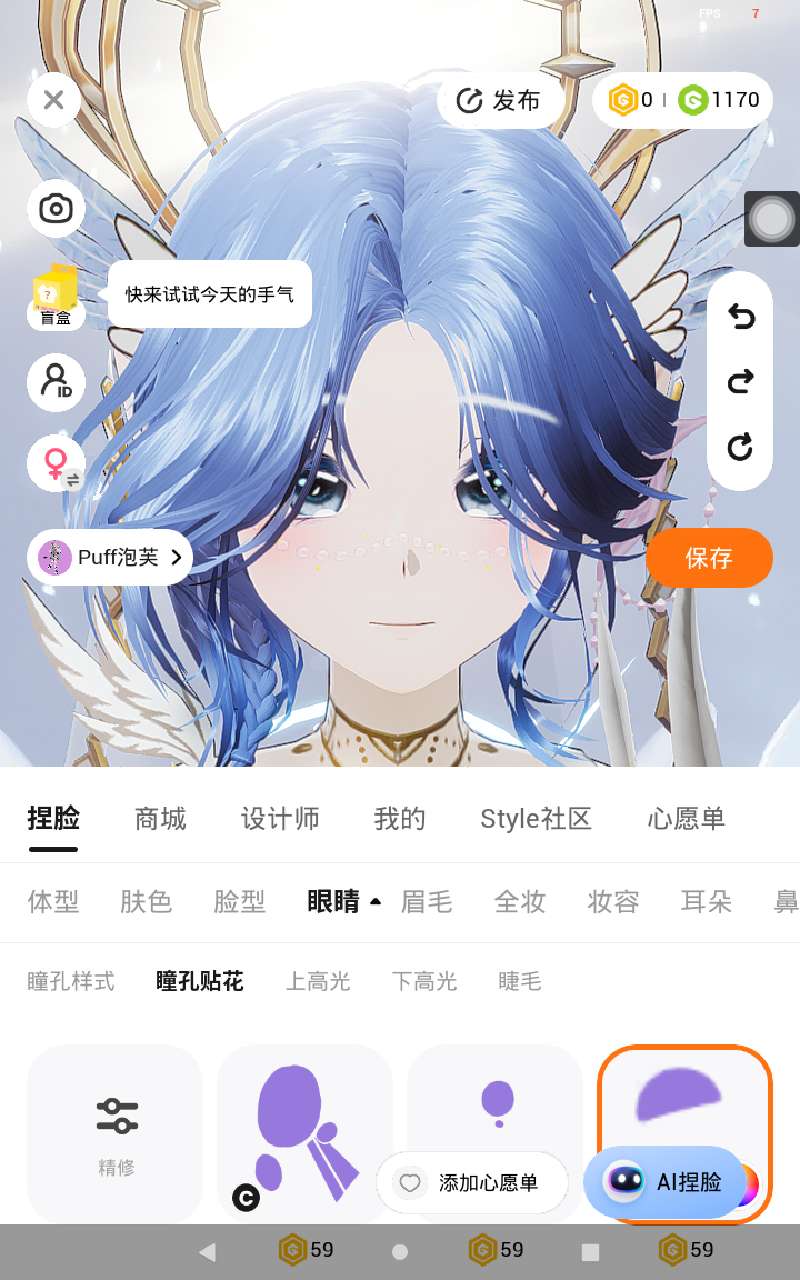This screenshot has height=1280, width=800.
Task: Undo the last change
Action: [x=740, y=317]
